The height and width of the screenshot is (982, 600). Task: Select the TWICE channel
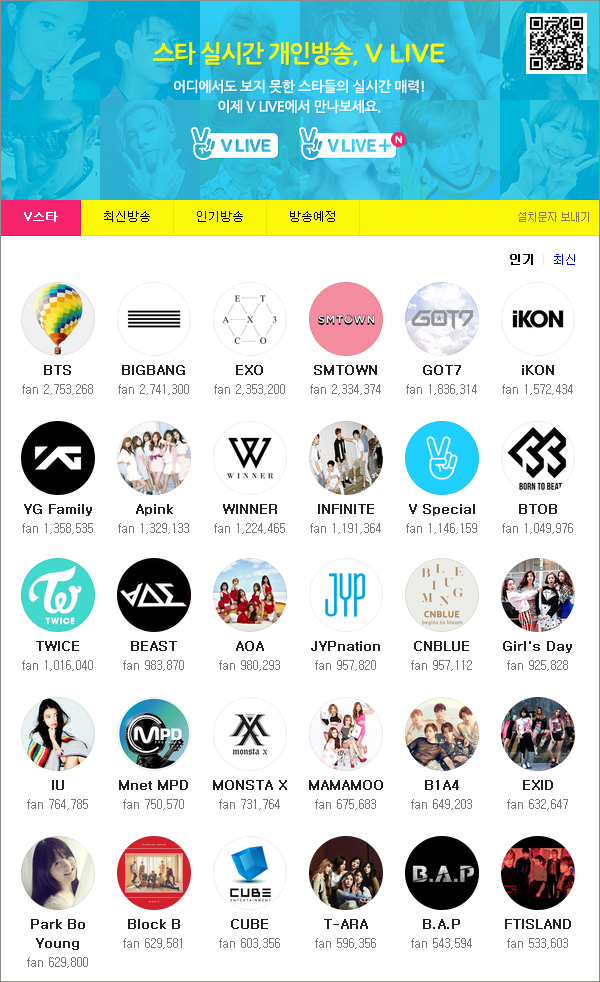[58, 595]
